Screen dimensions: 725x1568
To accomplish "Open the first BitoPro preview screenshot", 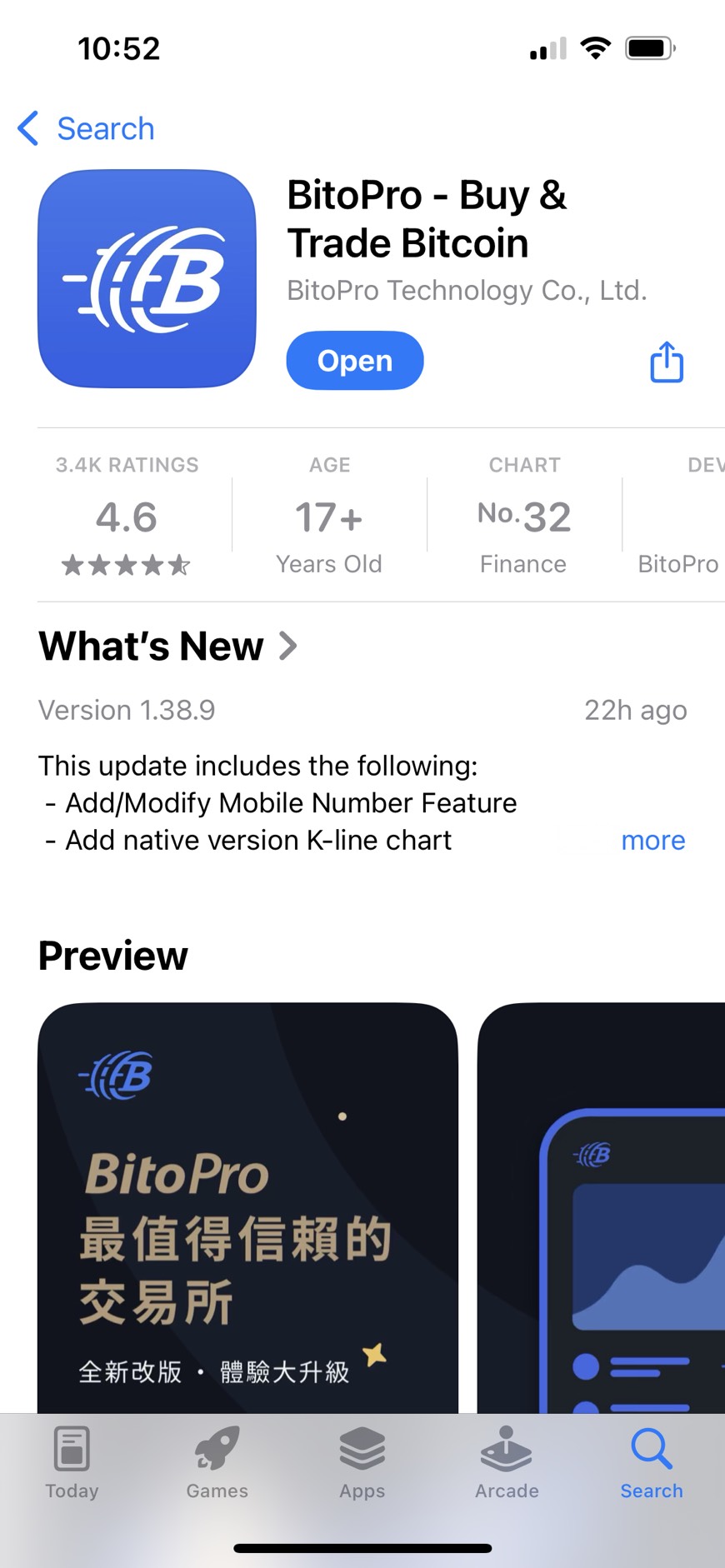I will (x=247, y=1208).
